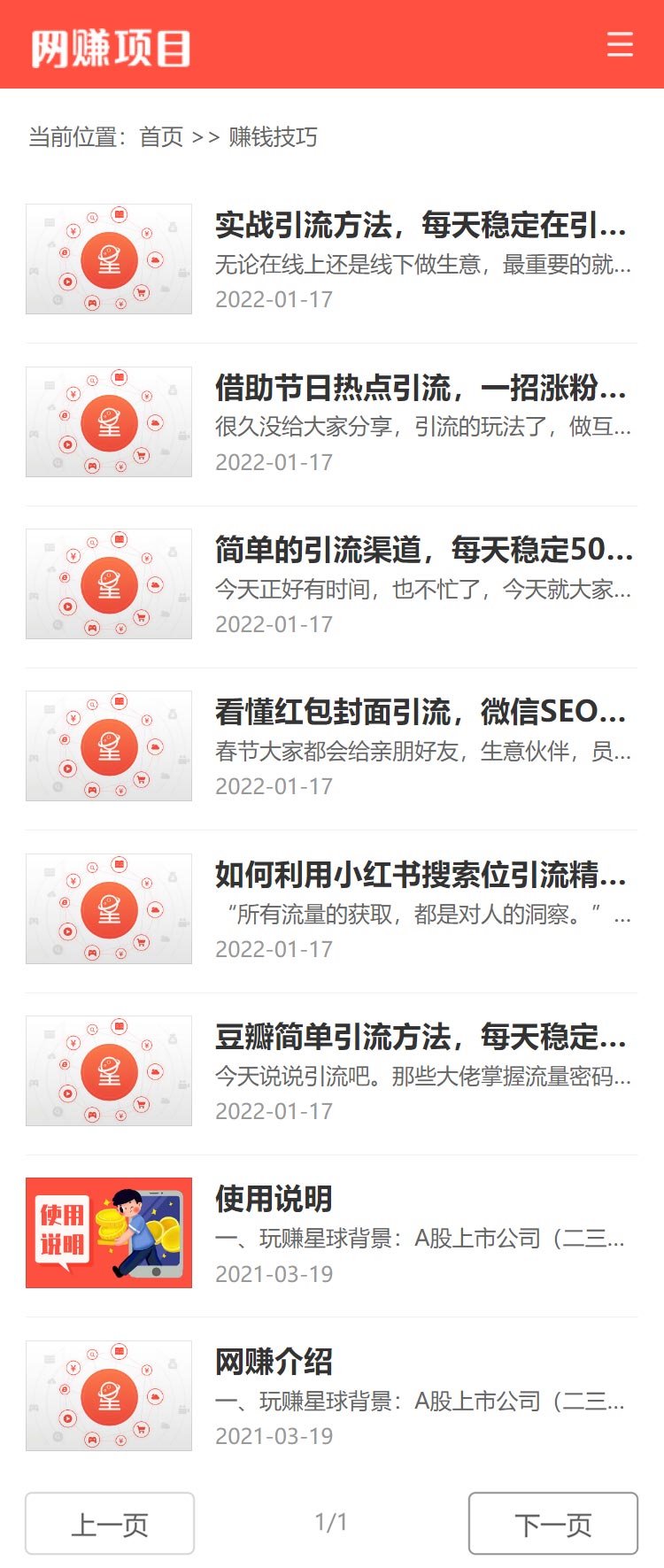Open article 借助节日热点引流，一招涨粉
Viewport: 664px width, 1568px height.
(x=421, y=389)
